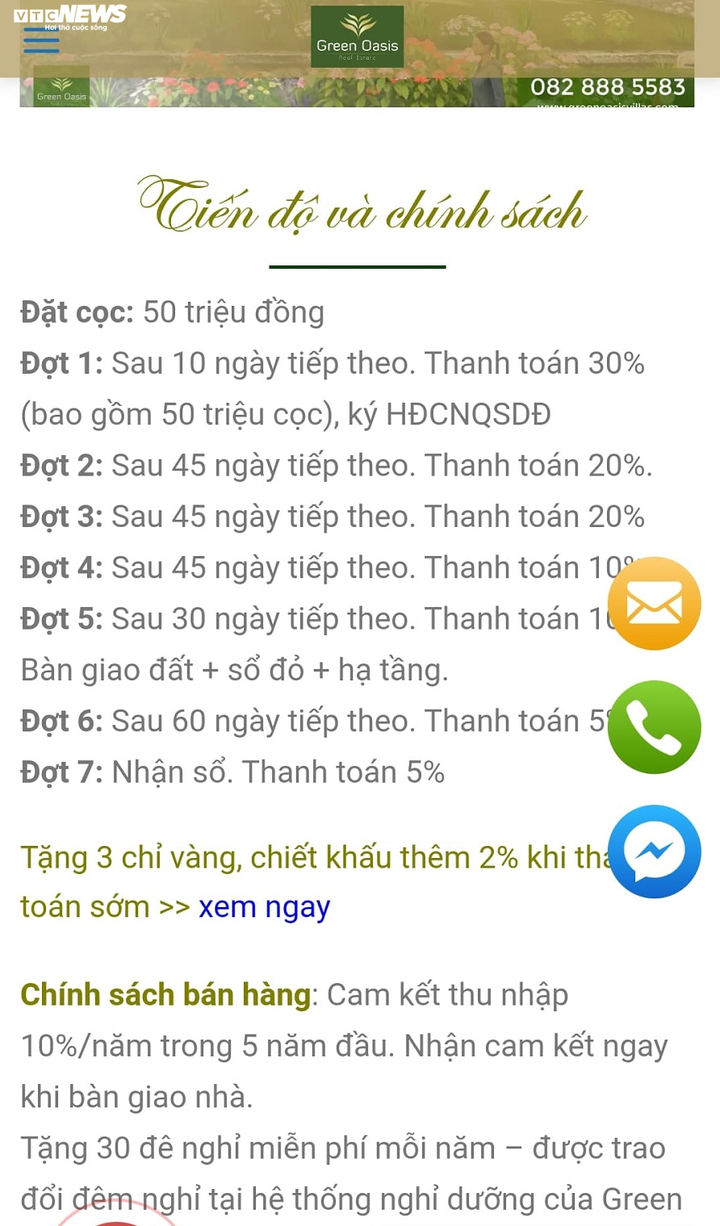
Task: Tap the decorative divider line under the heading
Action: [358, 266]
